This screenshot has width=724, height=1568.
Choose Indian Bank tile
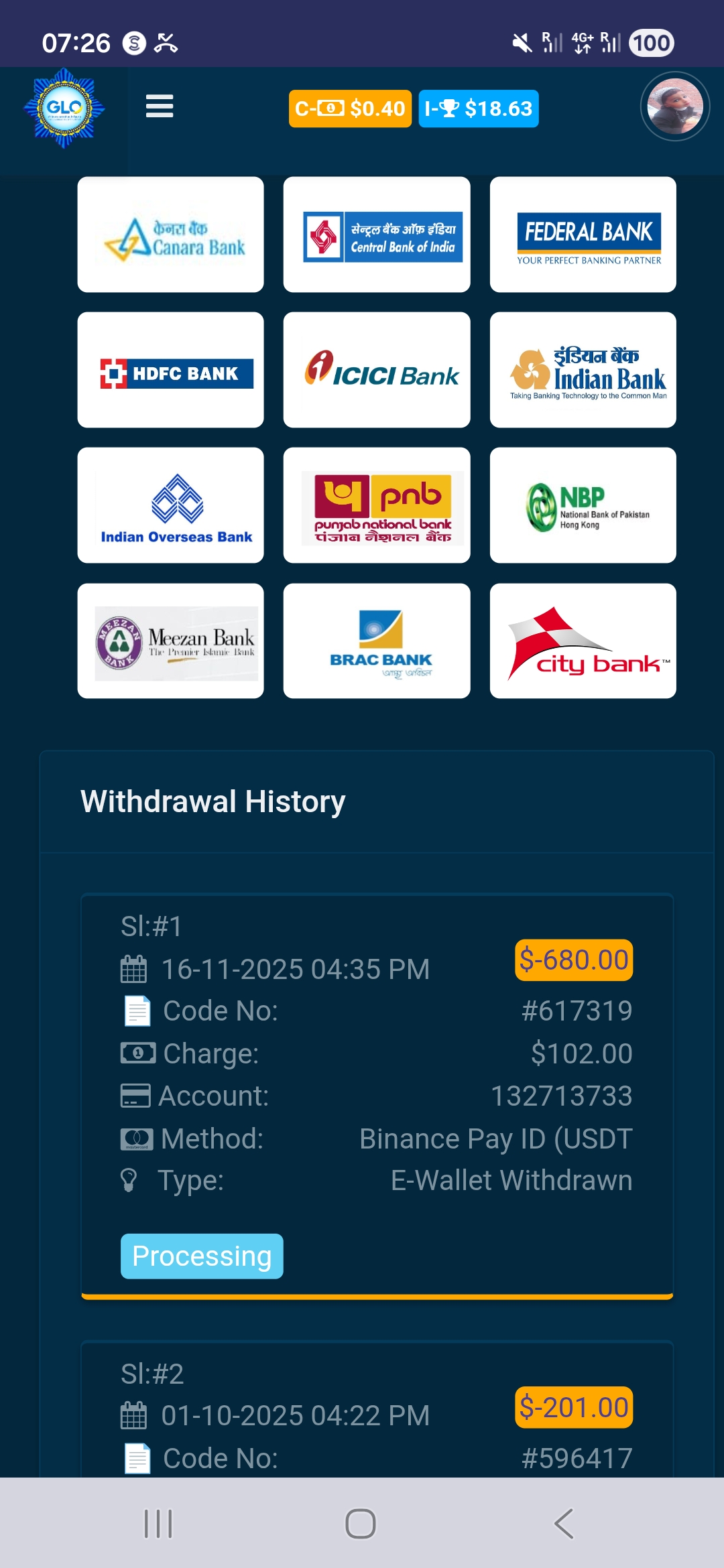point(583,371)
